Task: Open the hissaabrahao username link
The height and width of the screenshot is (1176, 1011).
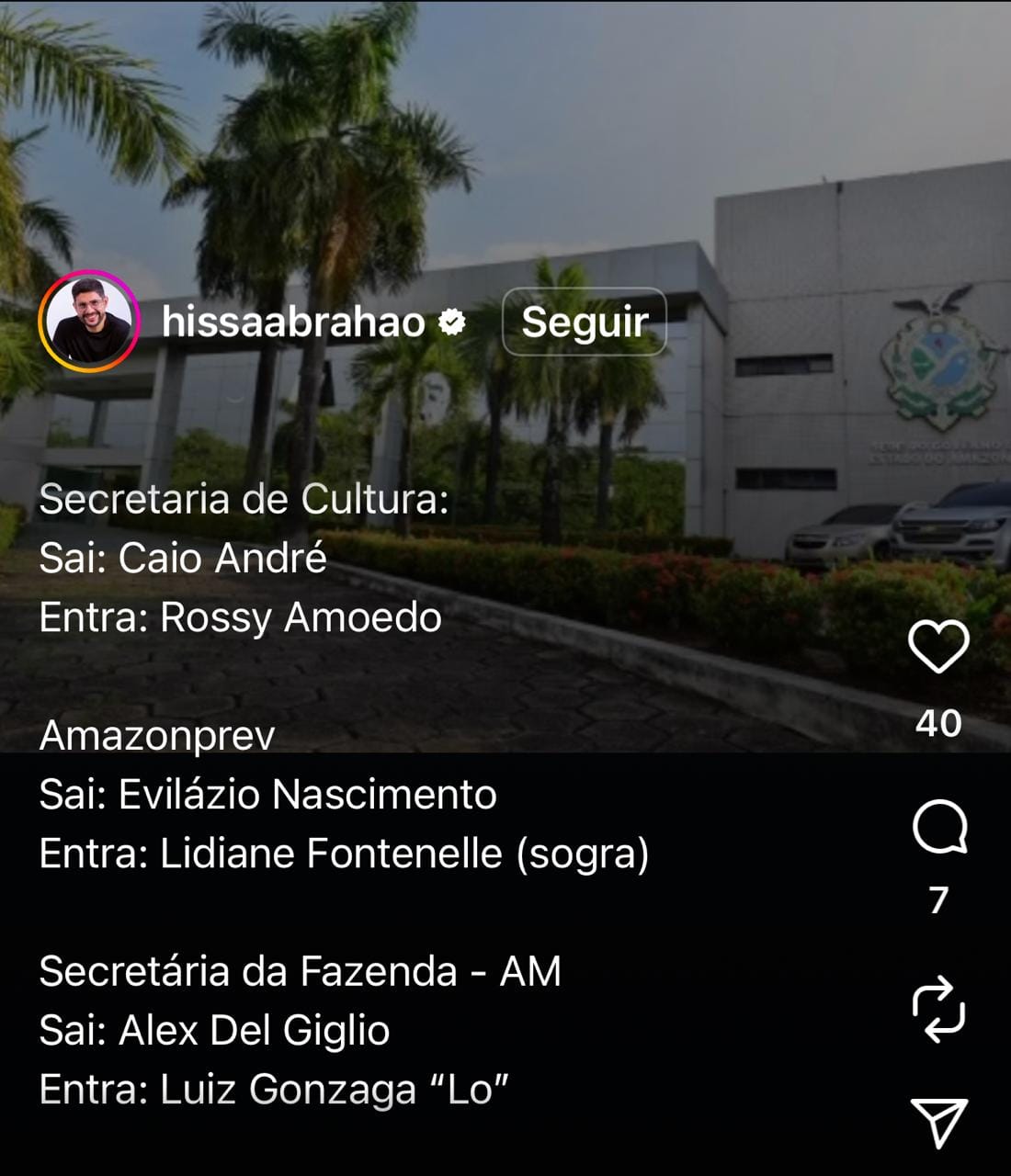Action: point(293,322)
